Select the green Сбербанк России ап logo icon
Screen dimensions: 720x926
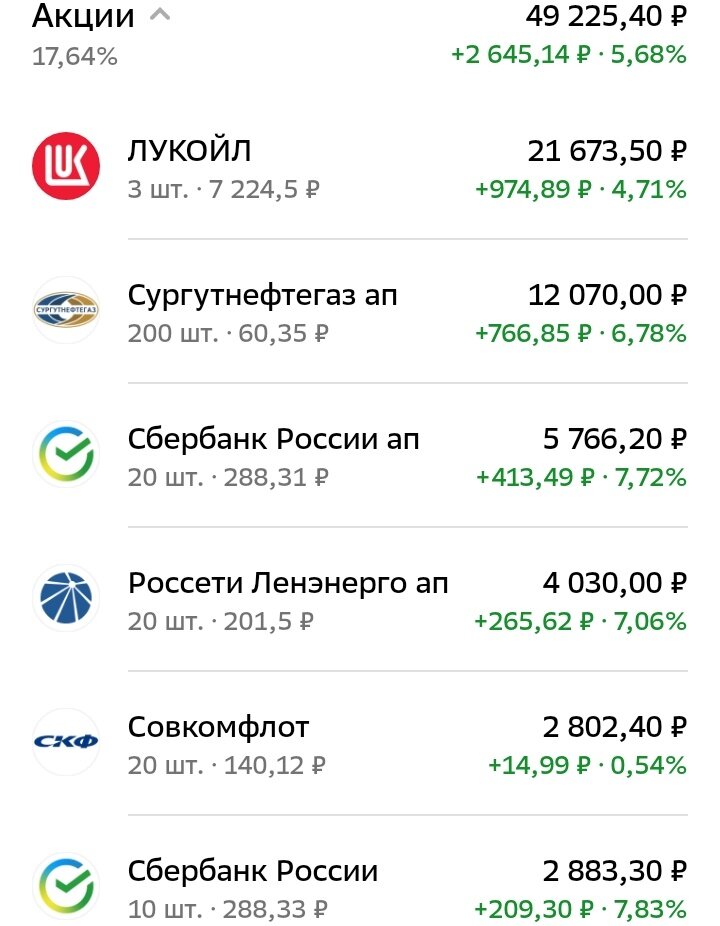pos(65,452)
